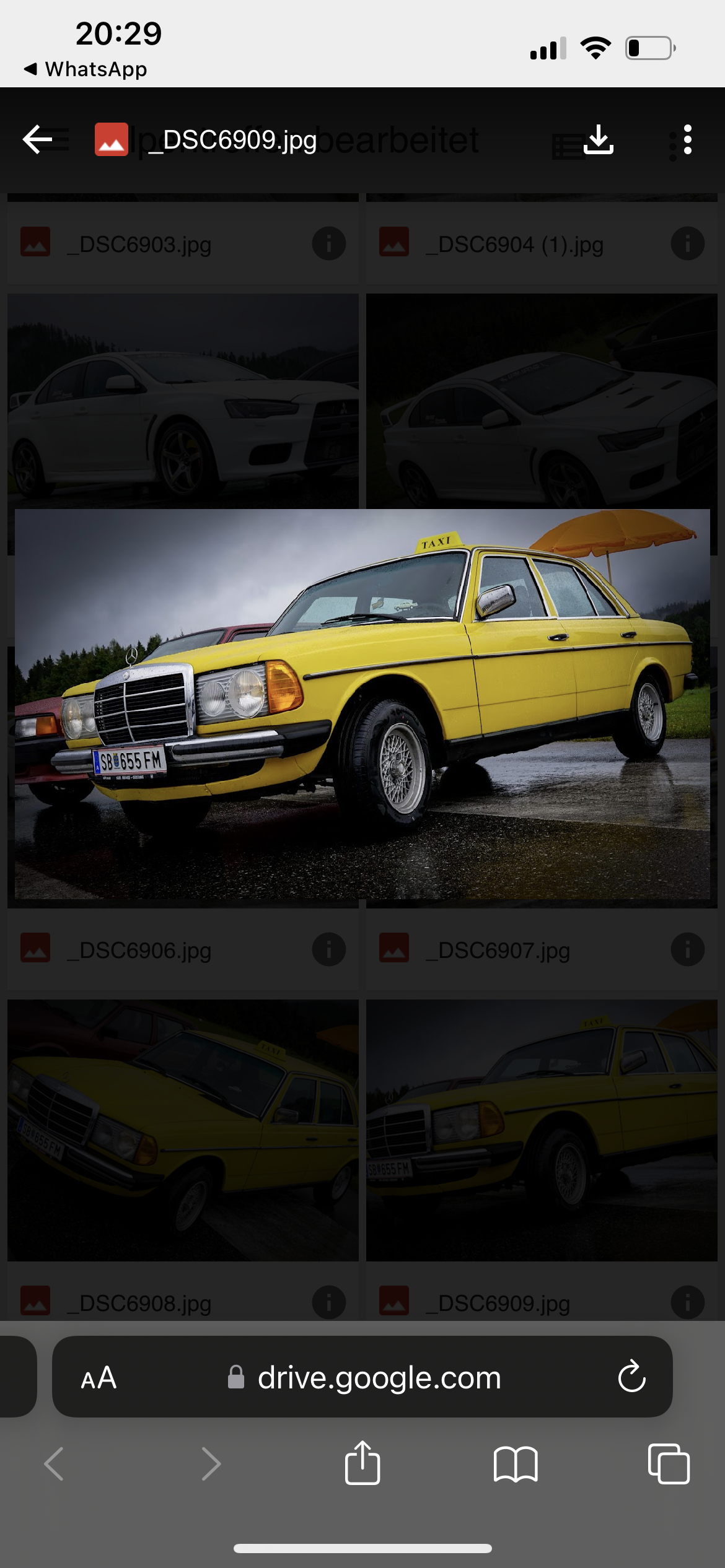The image size is (725, 1568).
Task: Show all open Safari tabs
Action: (668, 1464)
